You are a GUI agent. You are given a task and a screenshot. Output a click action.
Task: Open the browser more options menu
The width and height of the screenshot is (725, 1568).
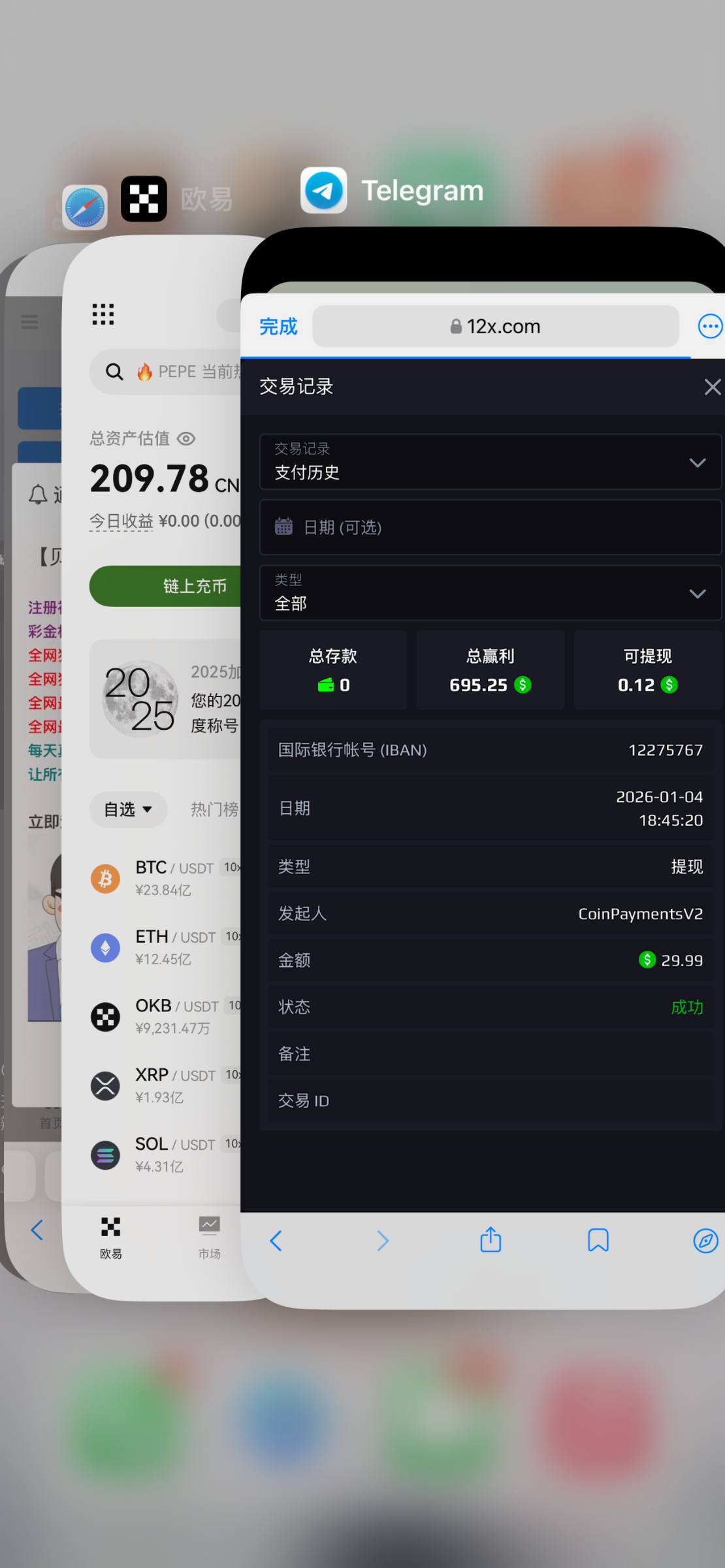[709, 326]
